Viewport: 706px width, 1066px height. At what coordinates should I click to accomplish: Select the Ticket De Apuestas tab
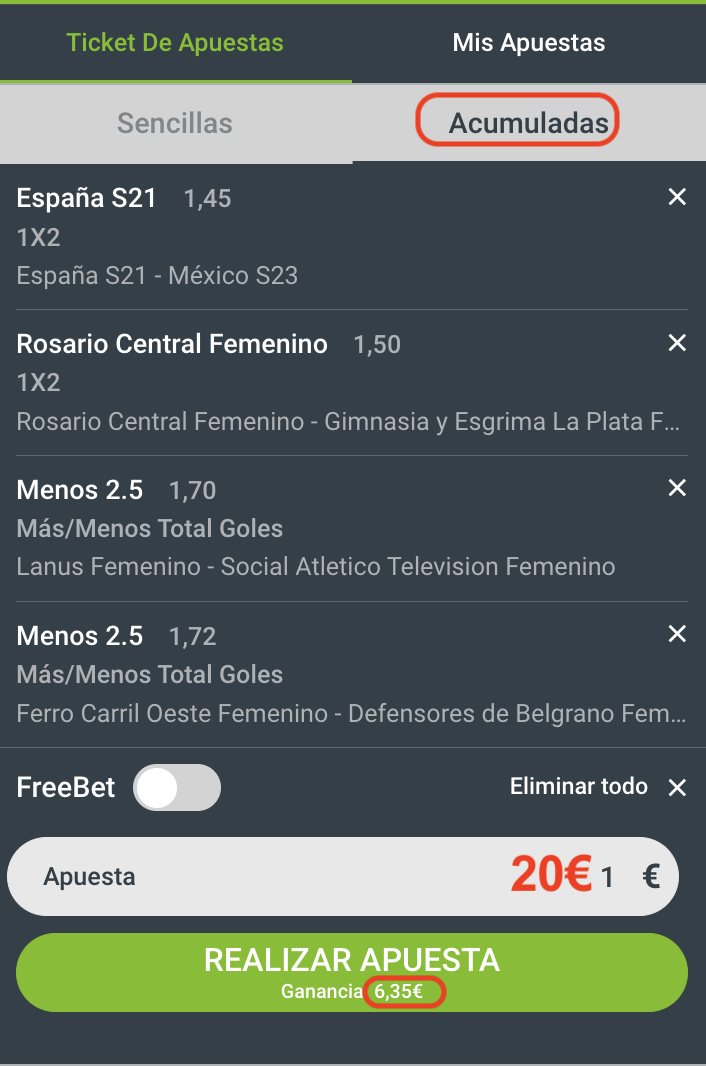pyautogui.click(x=175, y=43)
